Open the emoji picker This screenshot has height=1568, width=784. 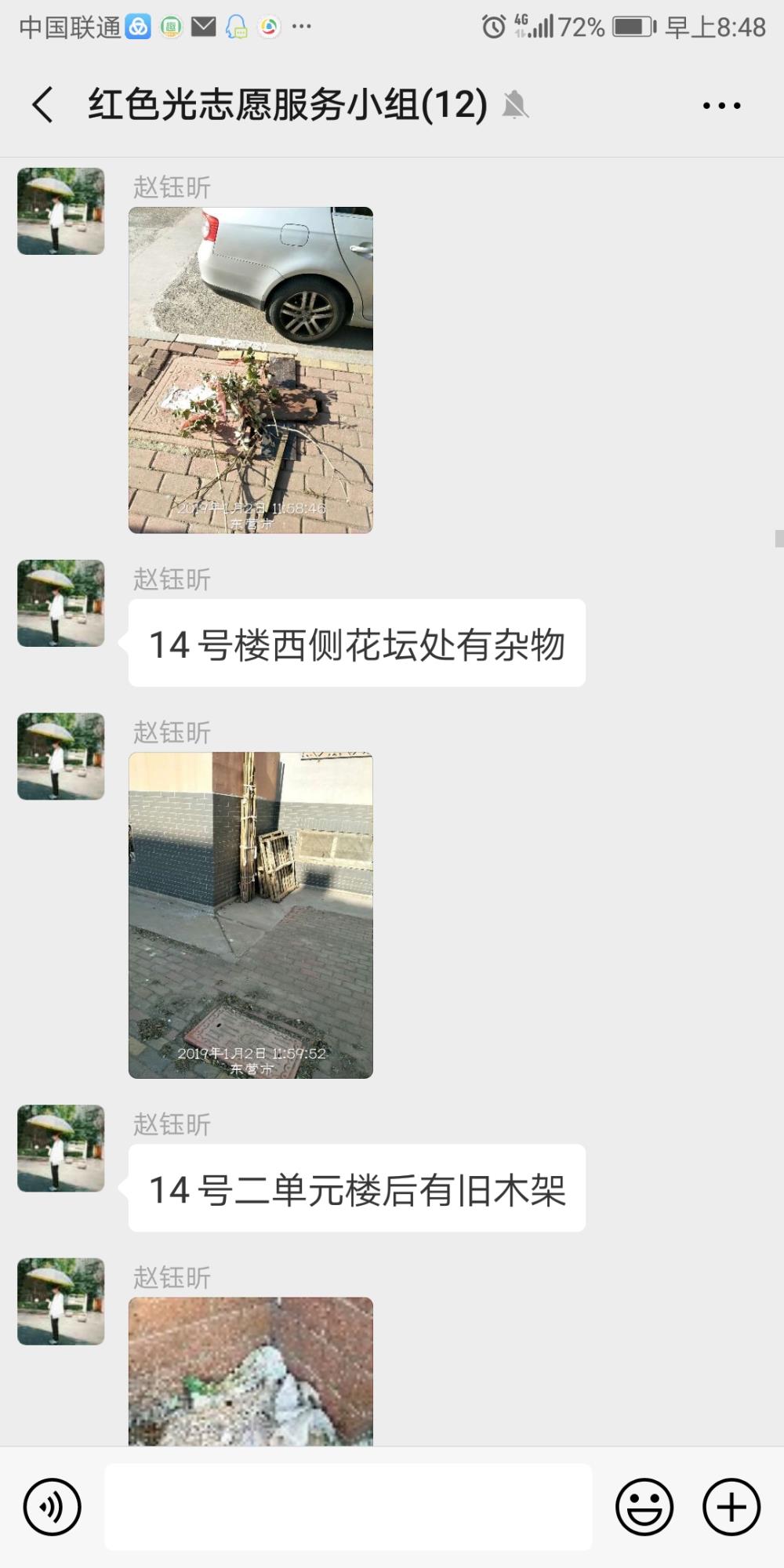point(644,1507)
